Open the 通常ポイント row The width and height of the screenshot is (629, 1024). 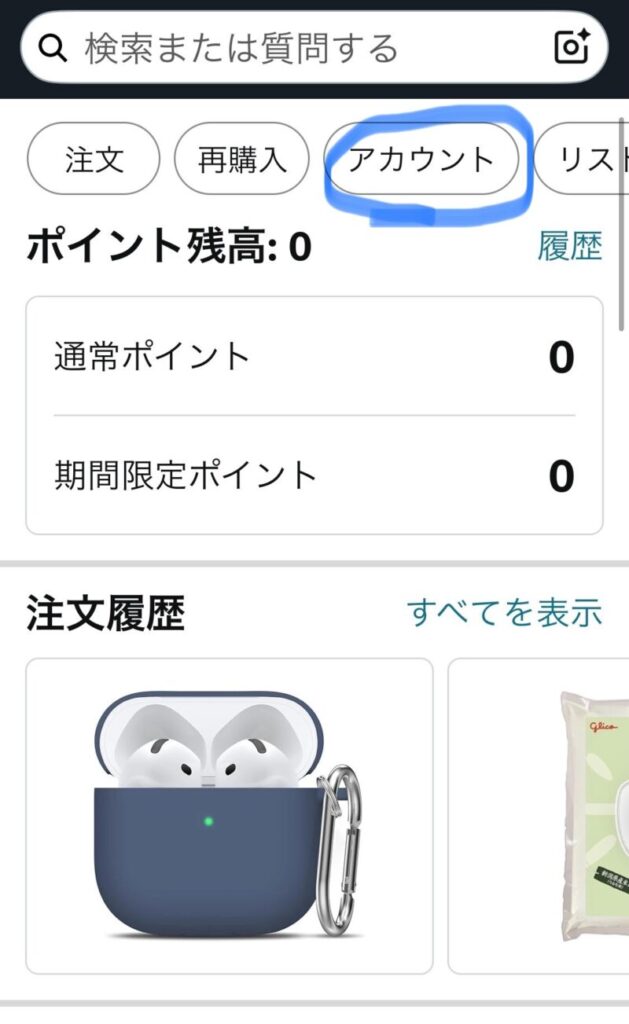click(x=314, y=357)
